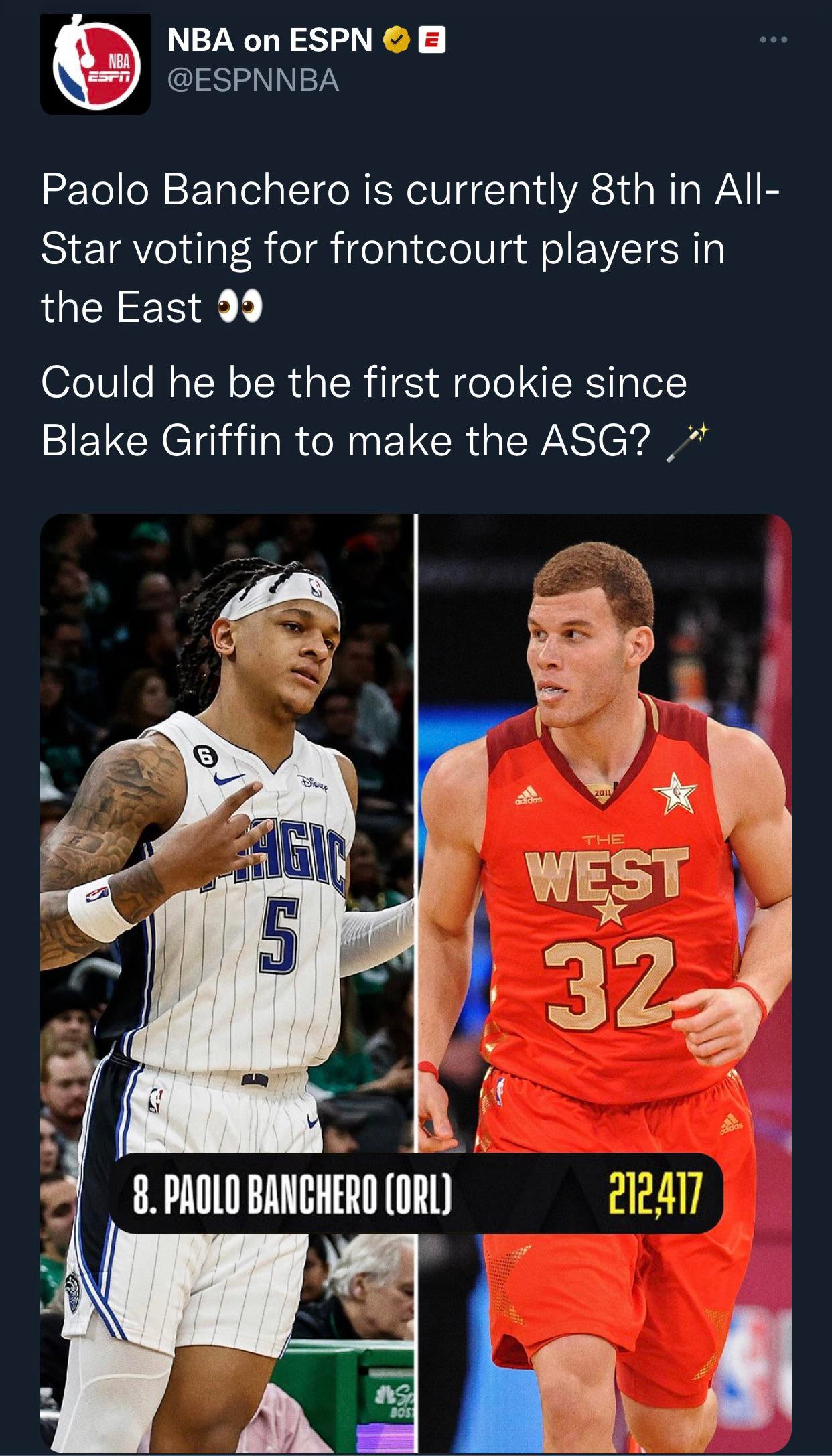Open NBA on ESPN profile picture
Screen dimensions: 832x1456
[95, 64]
